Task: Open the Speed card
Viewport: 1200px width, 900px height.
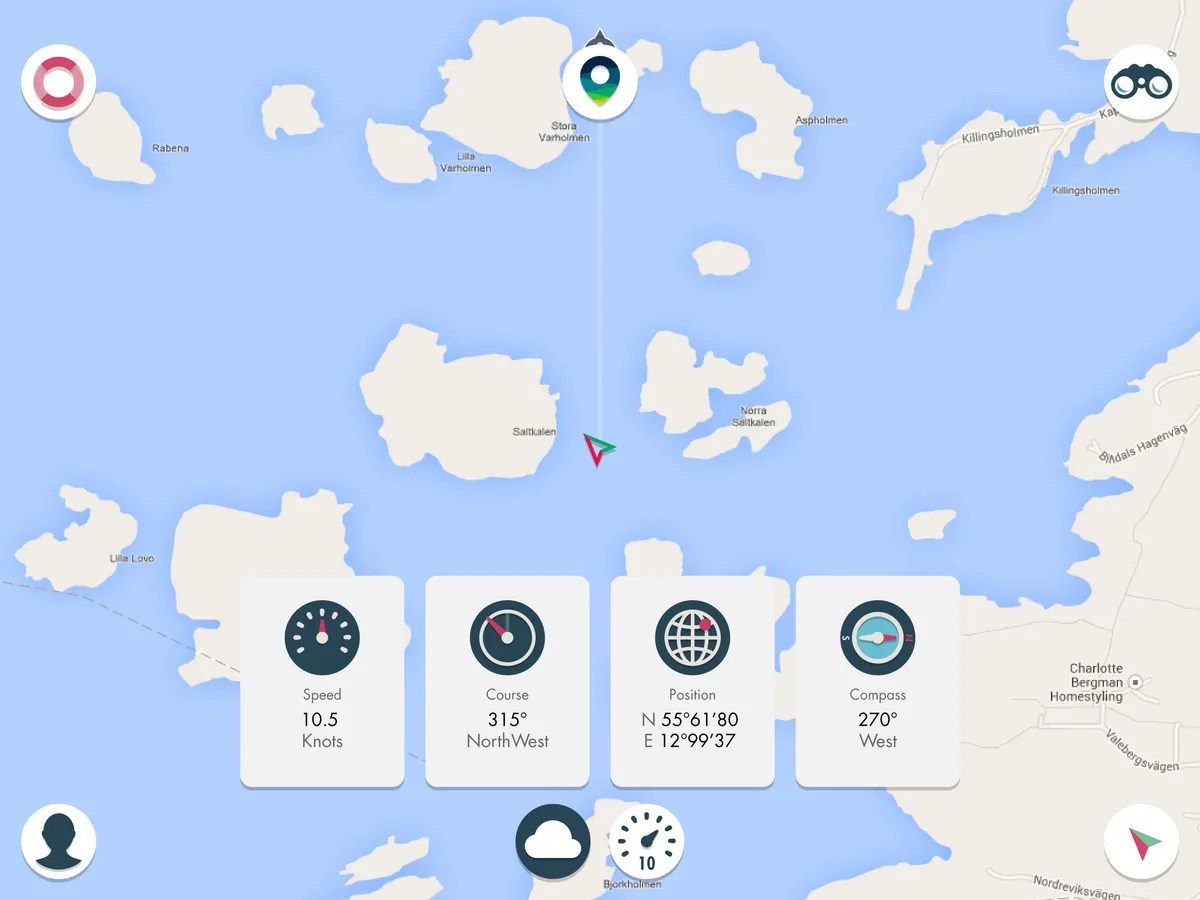Action: (x=322, y=682)
